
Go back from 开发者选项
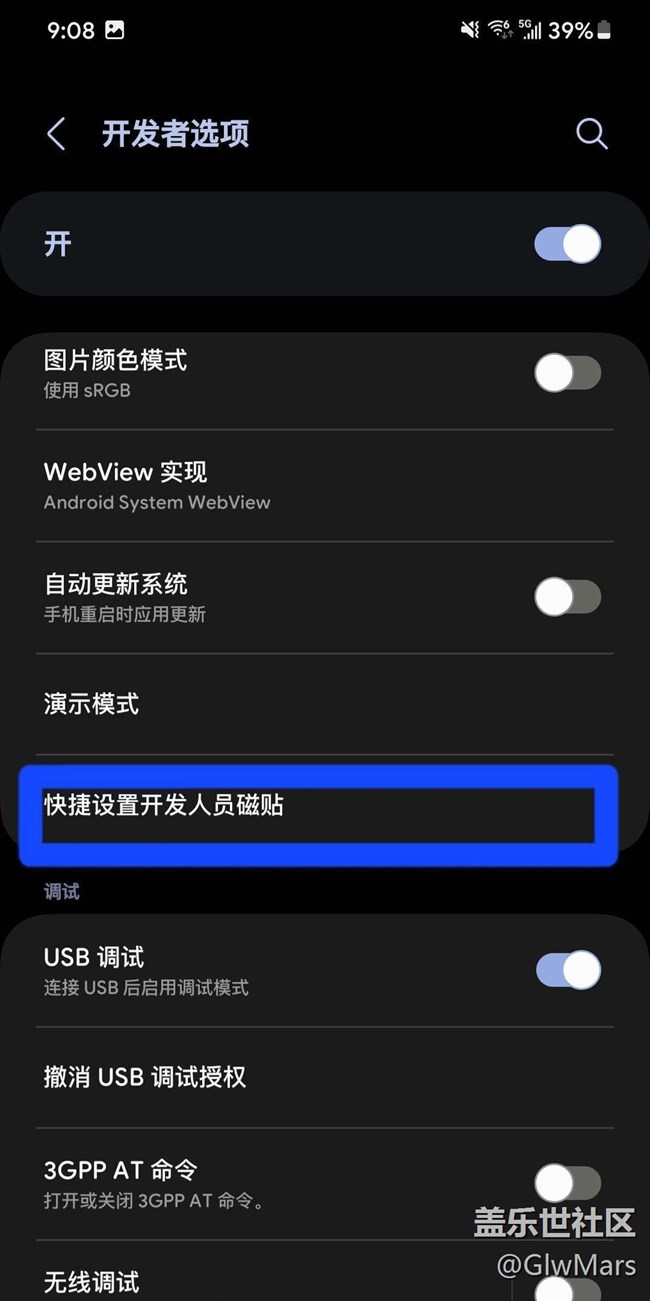pos(57,134)
